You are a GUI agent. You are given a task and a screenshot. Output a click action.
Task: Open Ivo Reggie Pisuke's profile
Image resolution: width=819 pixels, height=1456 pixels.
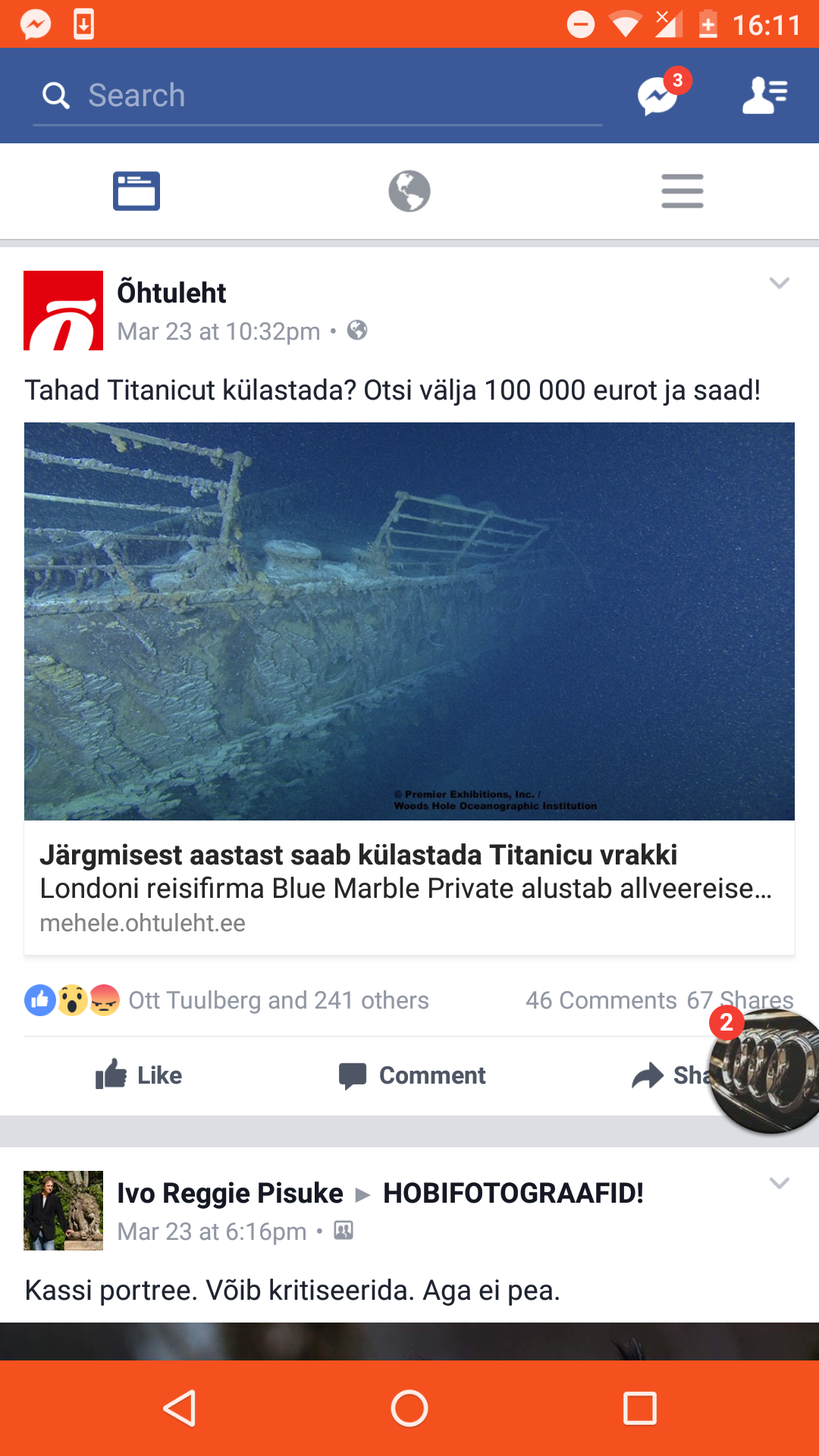[x=230, y=1193]
